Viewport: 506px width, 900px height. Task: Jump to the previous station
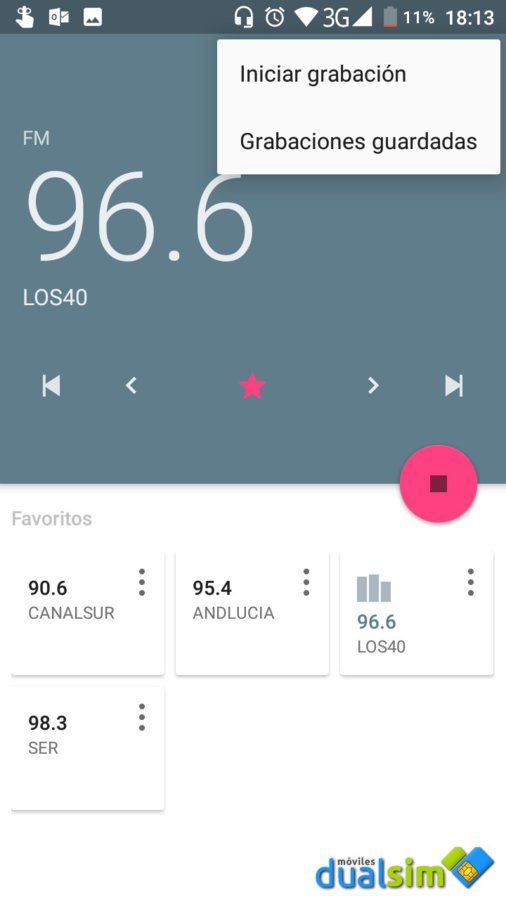coord(51,386)
